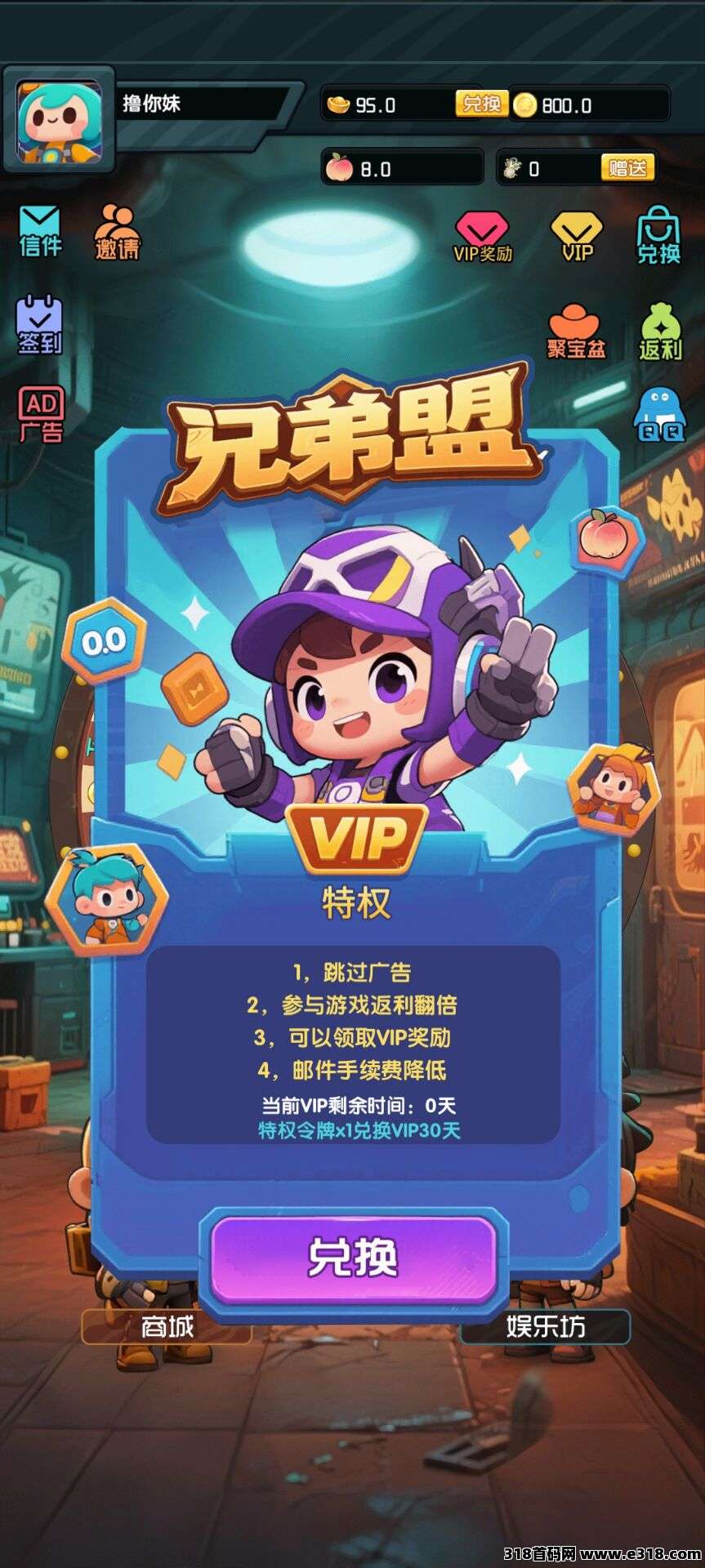
Task: Open the 邀请 invite icon
Action: click(x=117, y=232)
